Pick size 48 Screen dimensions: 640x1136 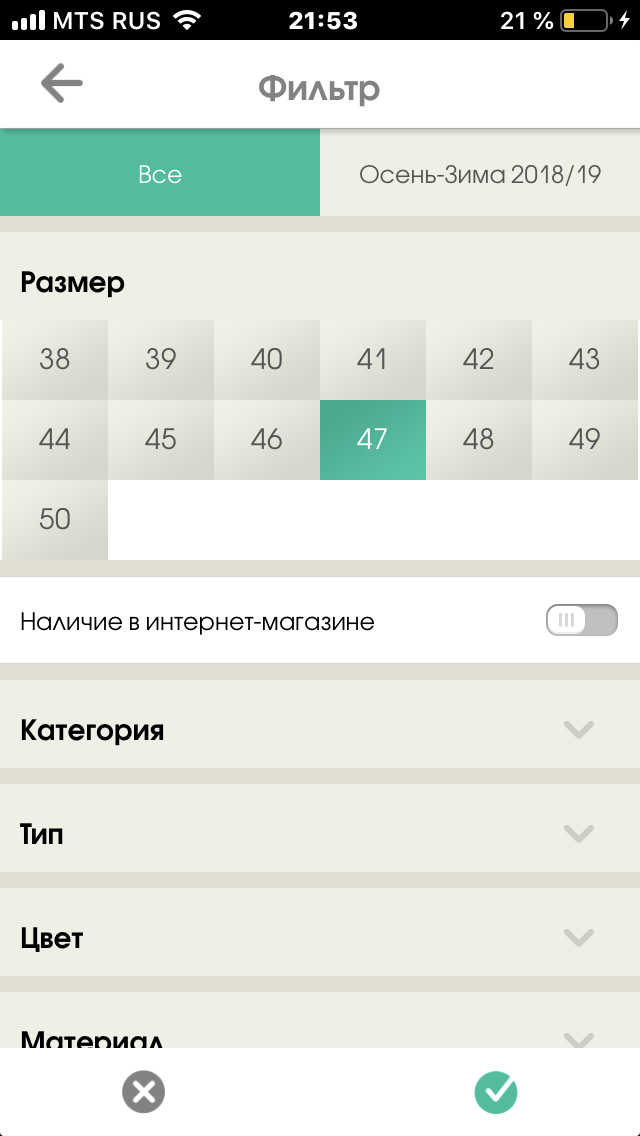tap(478, 439)
